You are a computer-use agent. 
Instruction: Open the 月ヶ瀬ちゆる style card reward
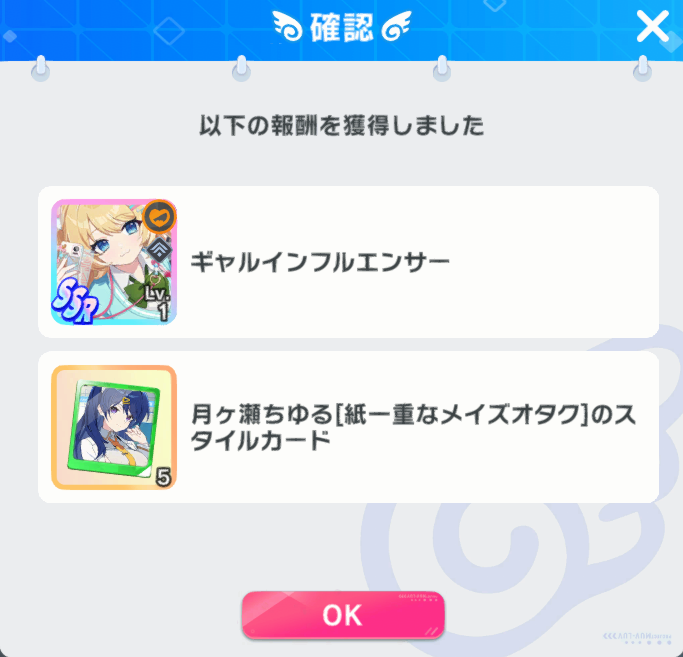click(114, 427)
